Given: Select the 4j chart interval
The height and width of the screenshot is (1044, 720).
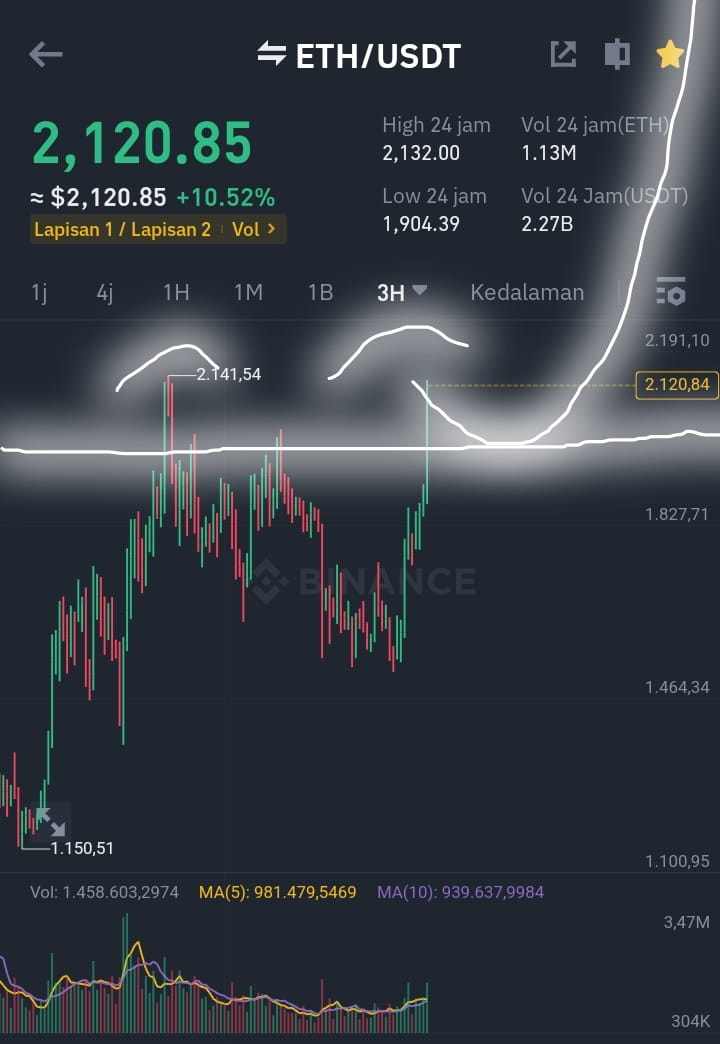Looking at the screenshot, I should 105,292.
